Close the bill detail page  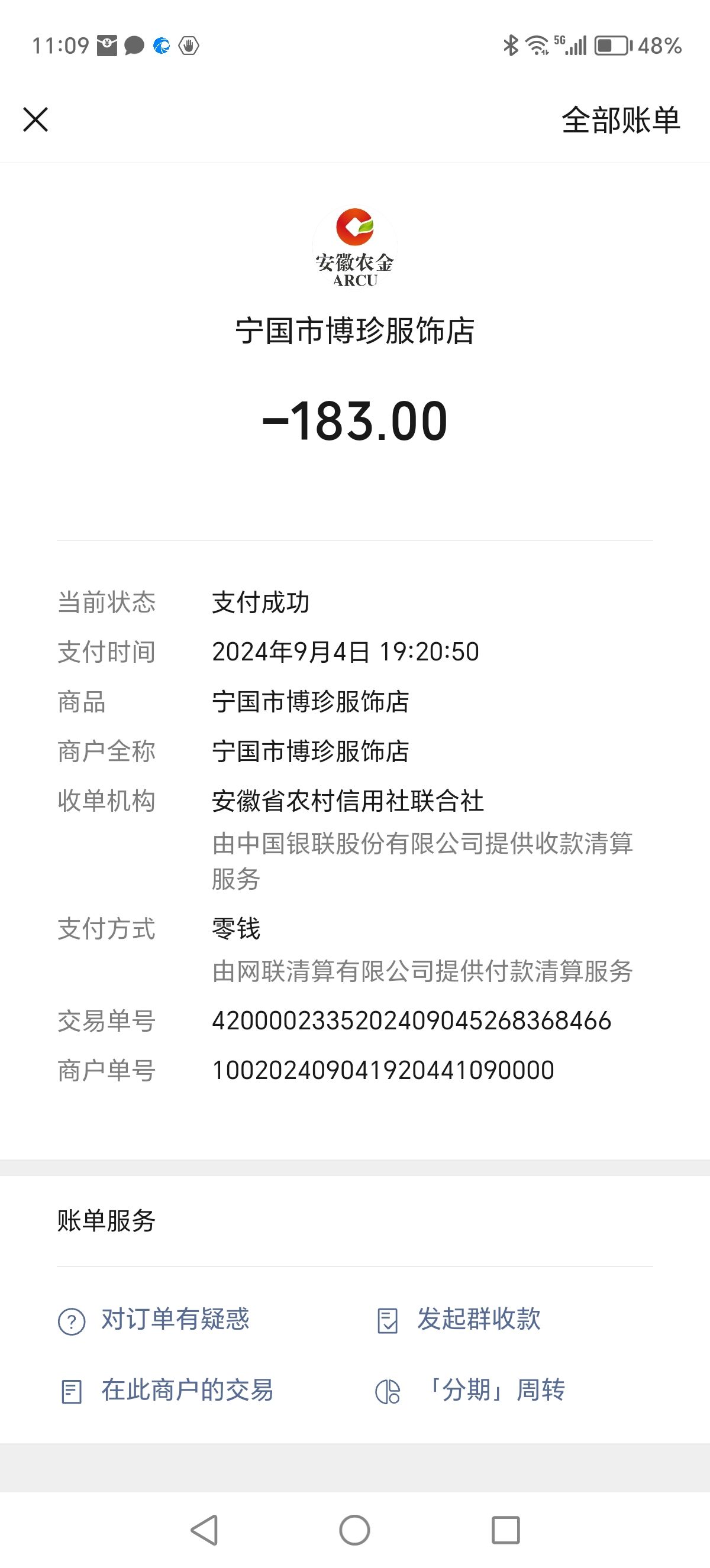(35, 119)
